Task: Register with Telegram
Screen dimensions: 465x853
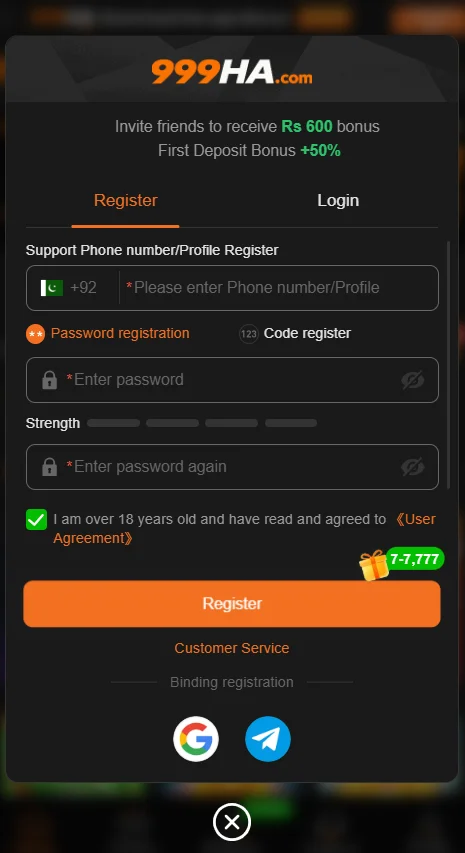Action: pos(268,739)
